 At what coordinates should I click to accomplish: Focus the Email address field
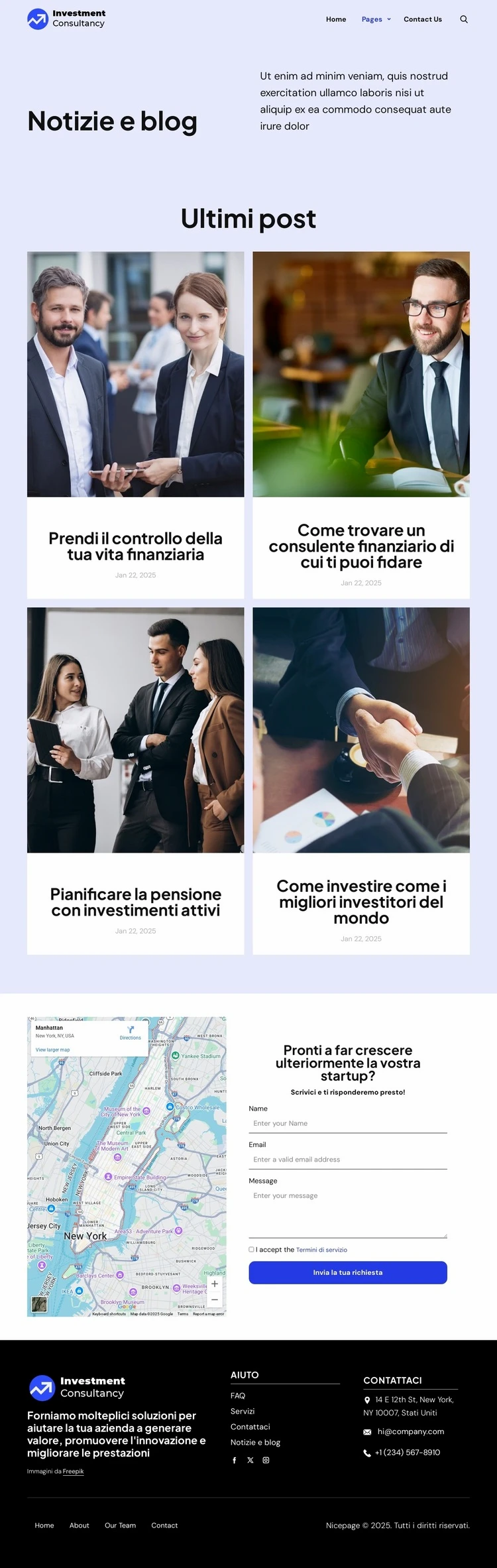click(348, 1160)
